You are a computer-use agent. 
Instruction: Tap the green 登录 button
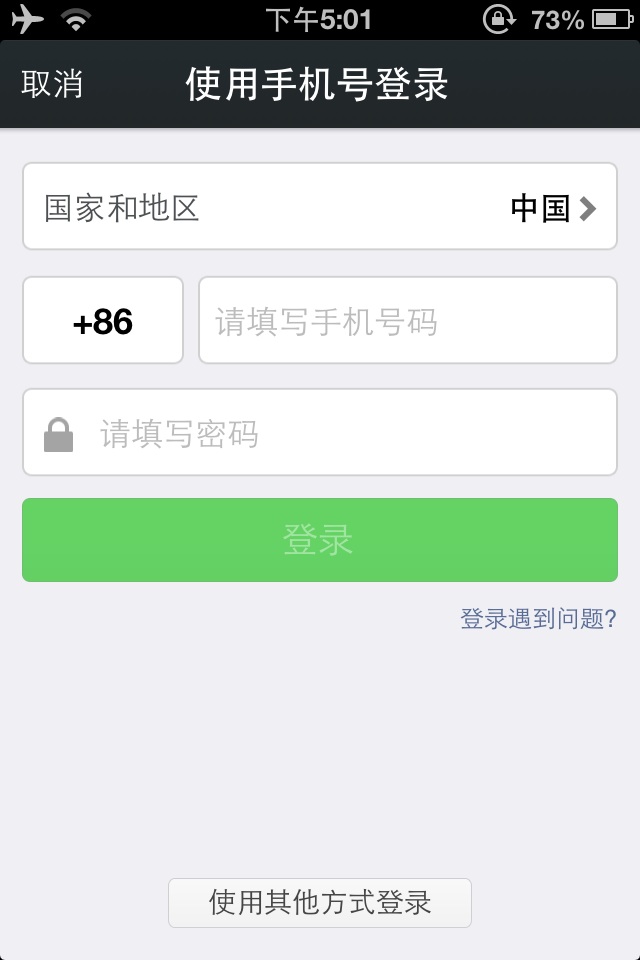[319, 540]
